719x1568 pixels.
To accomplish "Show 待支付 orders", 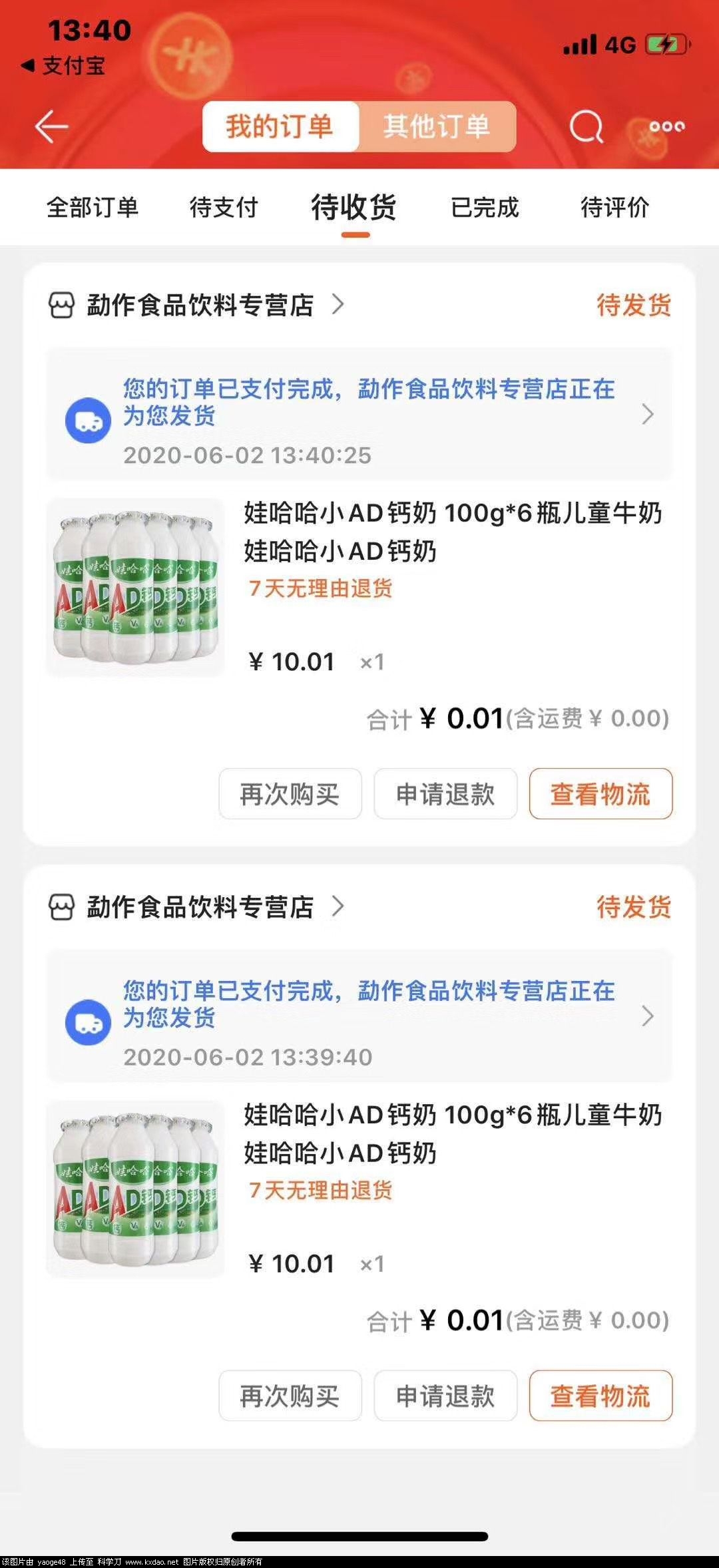I will click(224, 208).
